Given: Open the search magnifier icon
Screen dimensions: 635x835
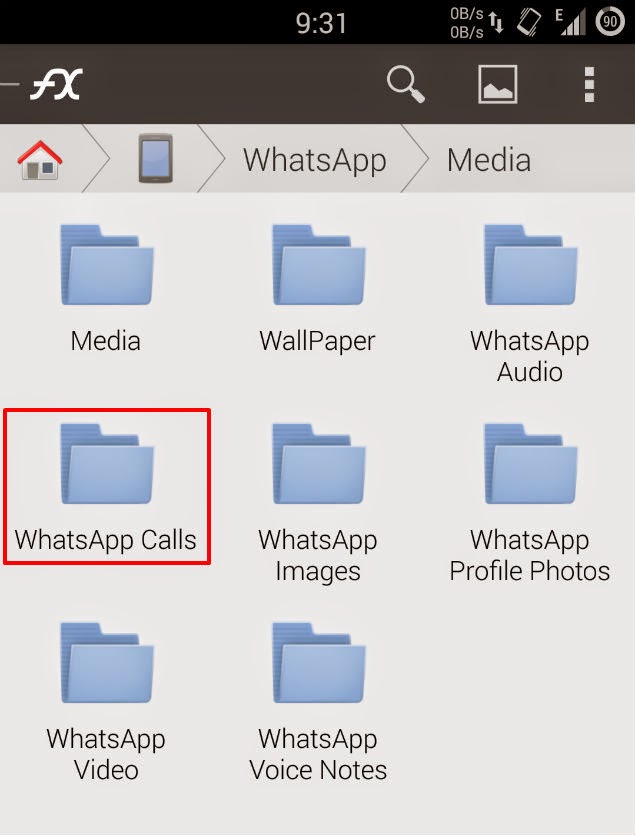Looking at the screenshot, I should 406,85.
